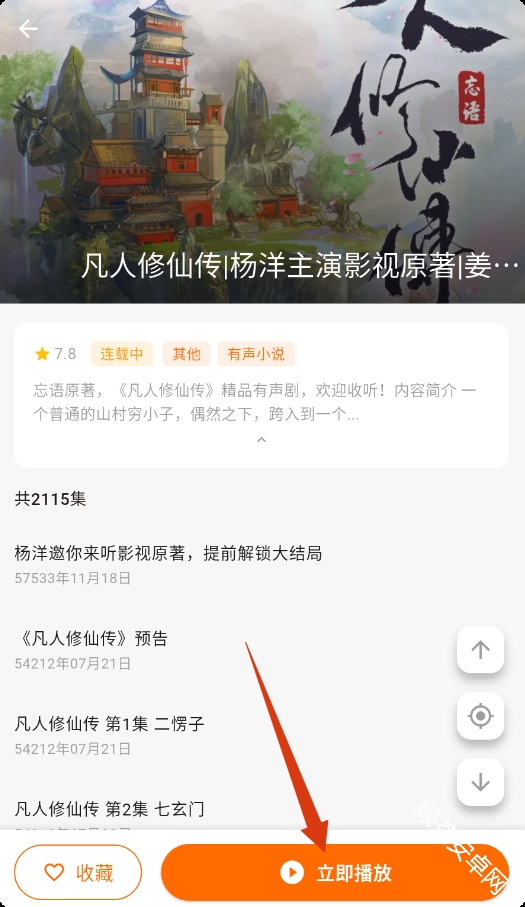Open the 有声小说 tag

tap(256, 353)
